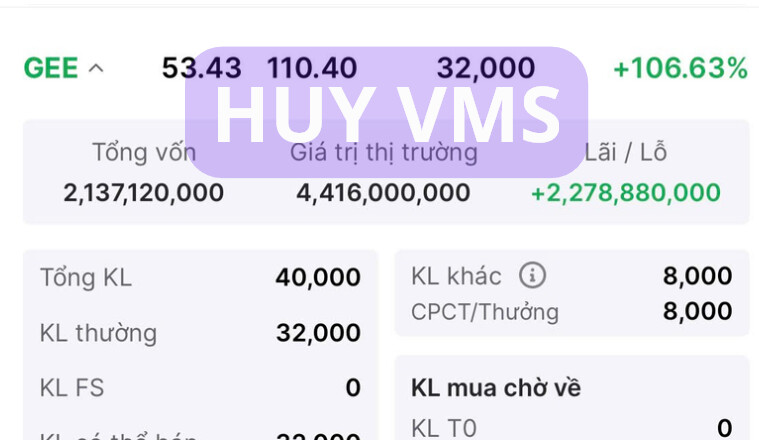Collapse the GEE stock details row
This screenshot has height=440, width=759.
click(96, 69)
